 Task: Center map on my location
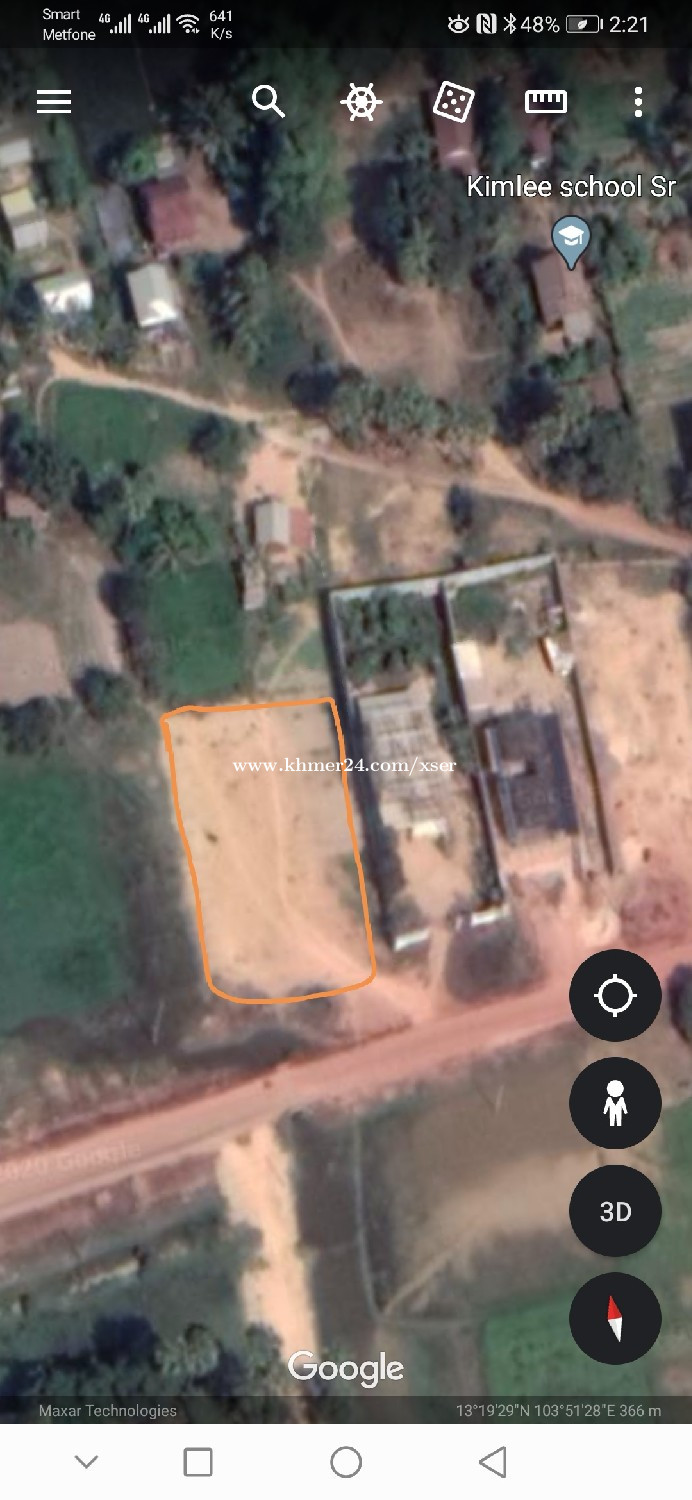click(x=615, y=996)
